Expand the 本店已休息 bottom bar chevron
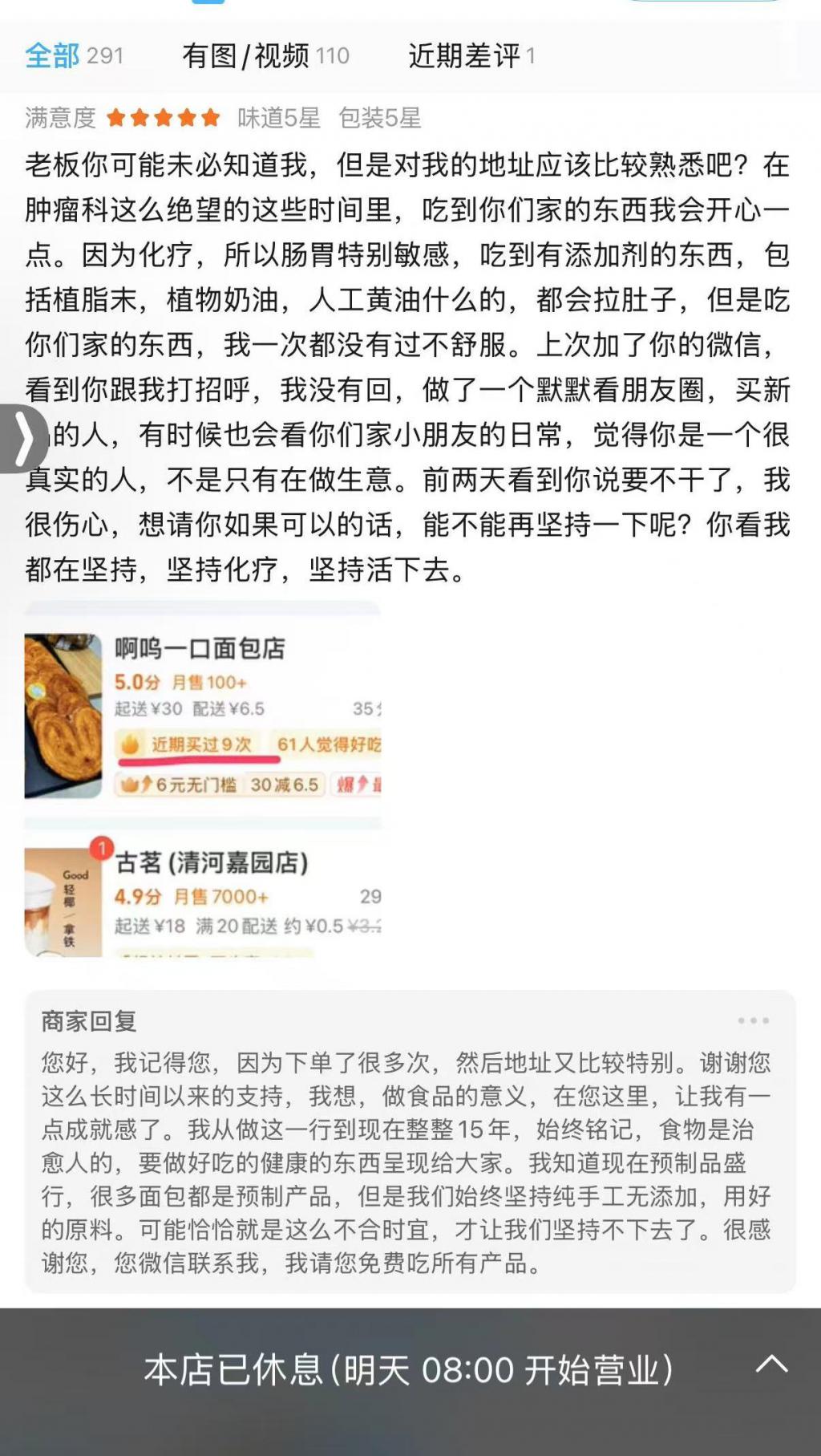The height and width of the screenshot is (1456, 821). [771, 1364]
